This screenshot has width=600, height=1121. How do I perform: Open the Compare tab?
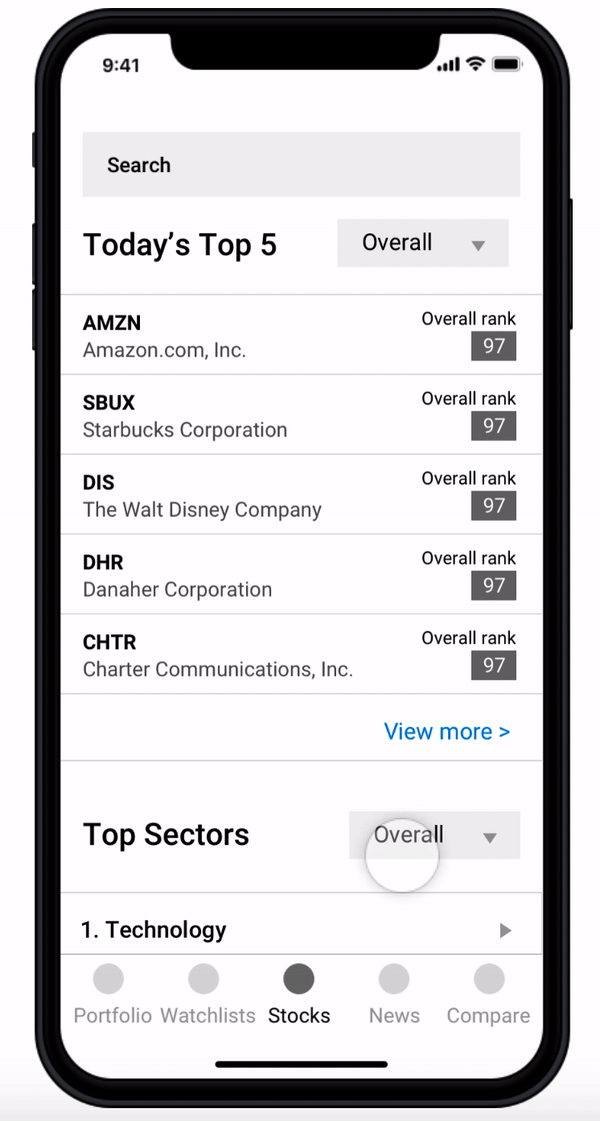click(x=488, y=994)
